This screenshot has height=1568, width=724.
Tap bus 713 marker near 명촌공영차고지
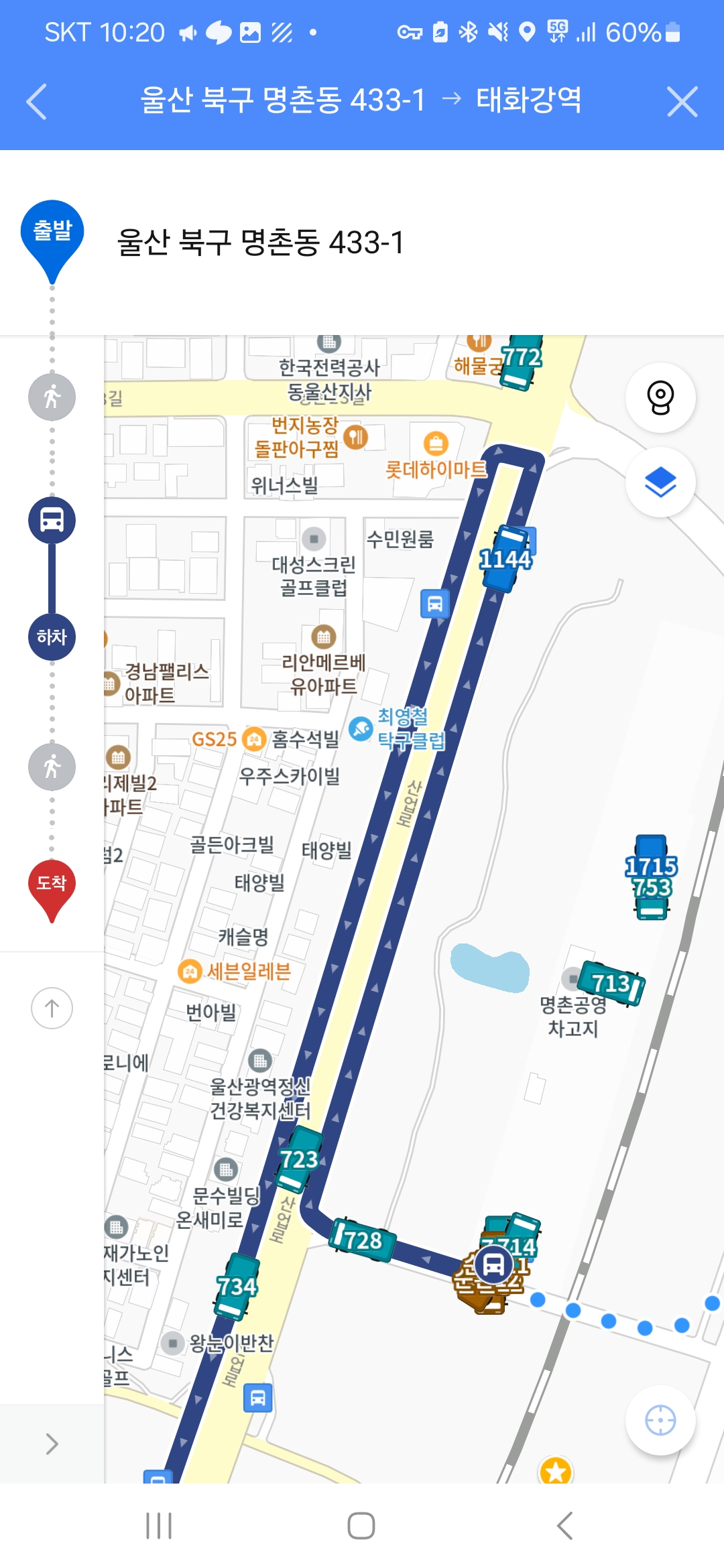click(x=611, y=983)
